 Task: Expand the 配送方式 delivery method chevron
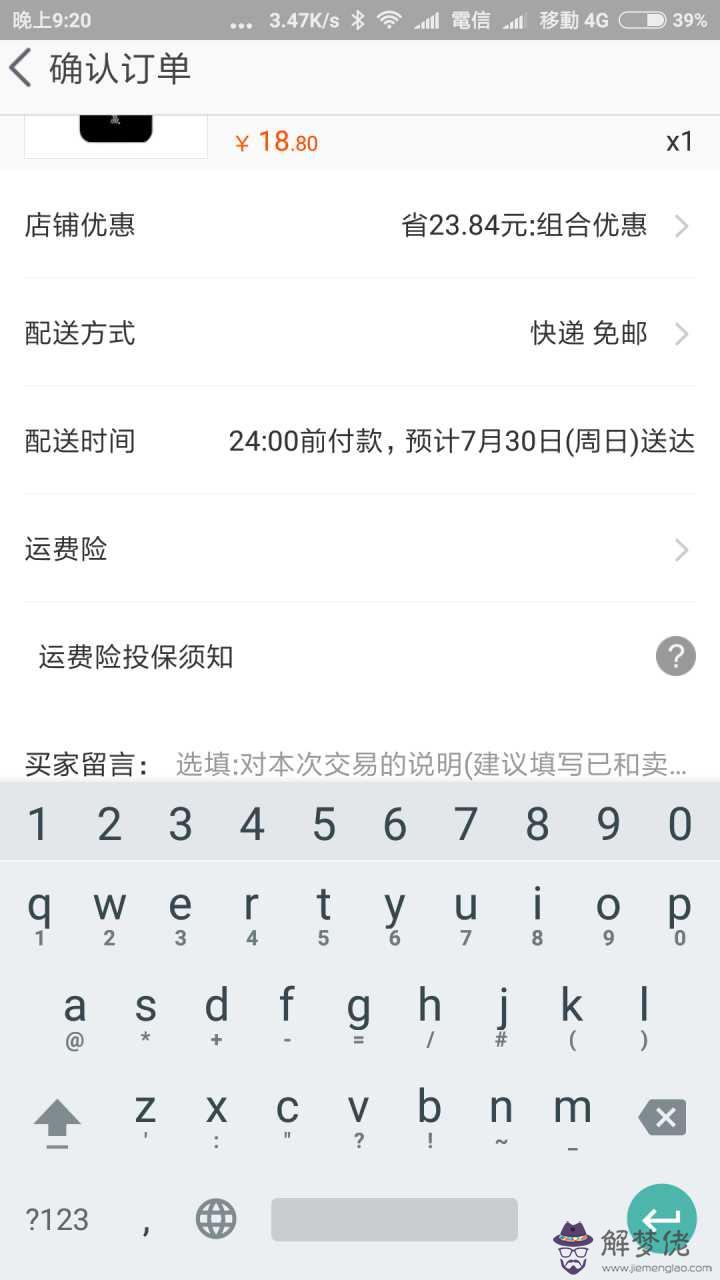tap(683, 334)
